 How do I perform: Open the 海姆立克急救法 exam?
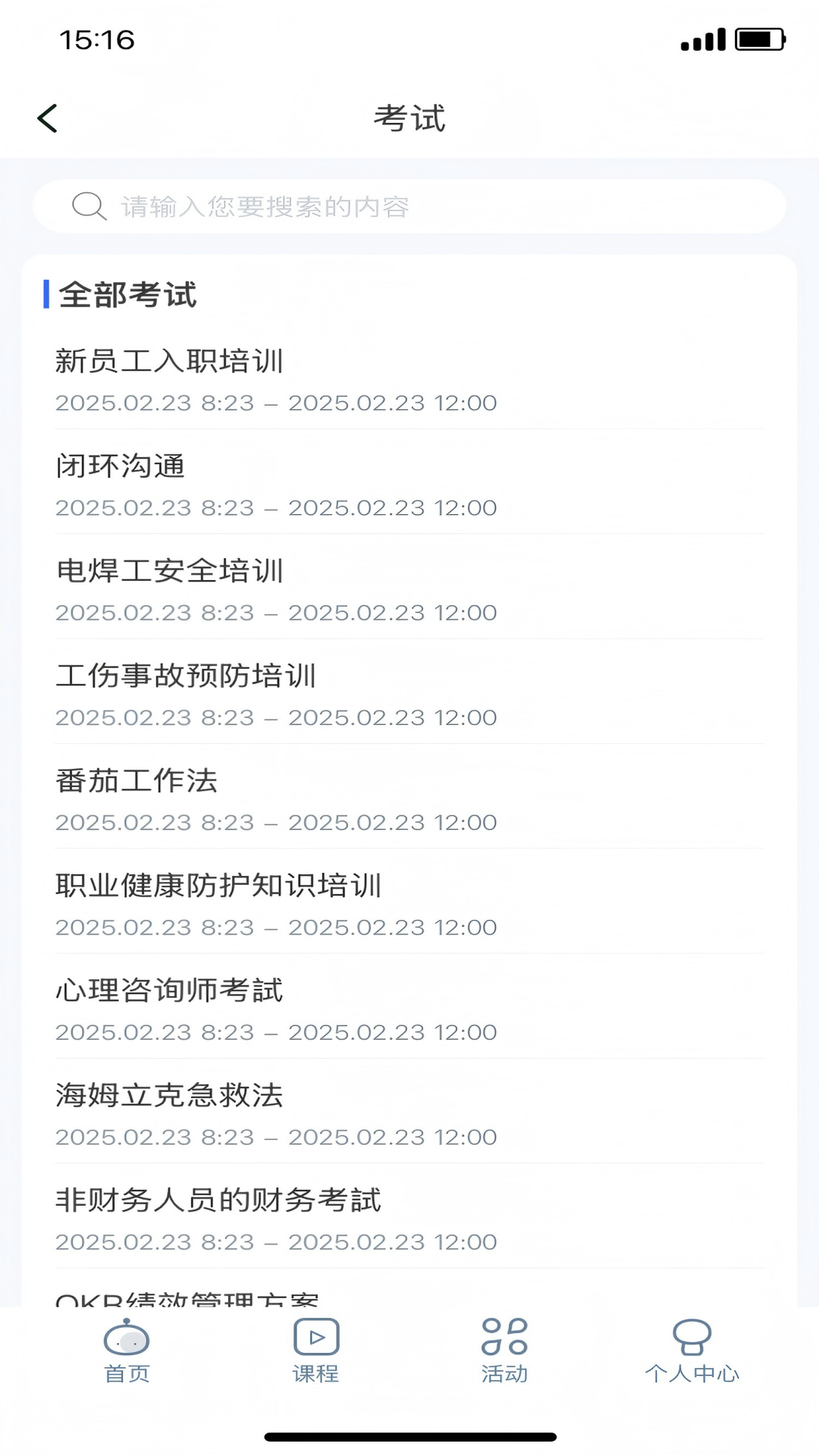pyautogui.click(x=171, y=1097)
